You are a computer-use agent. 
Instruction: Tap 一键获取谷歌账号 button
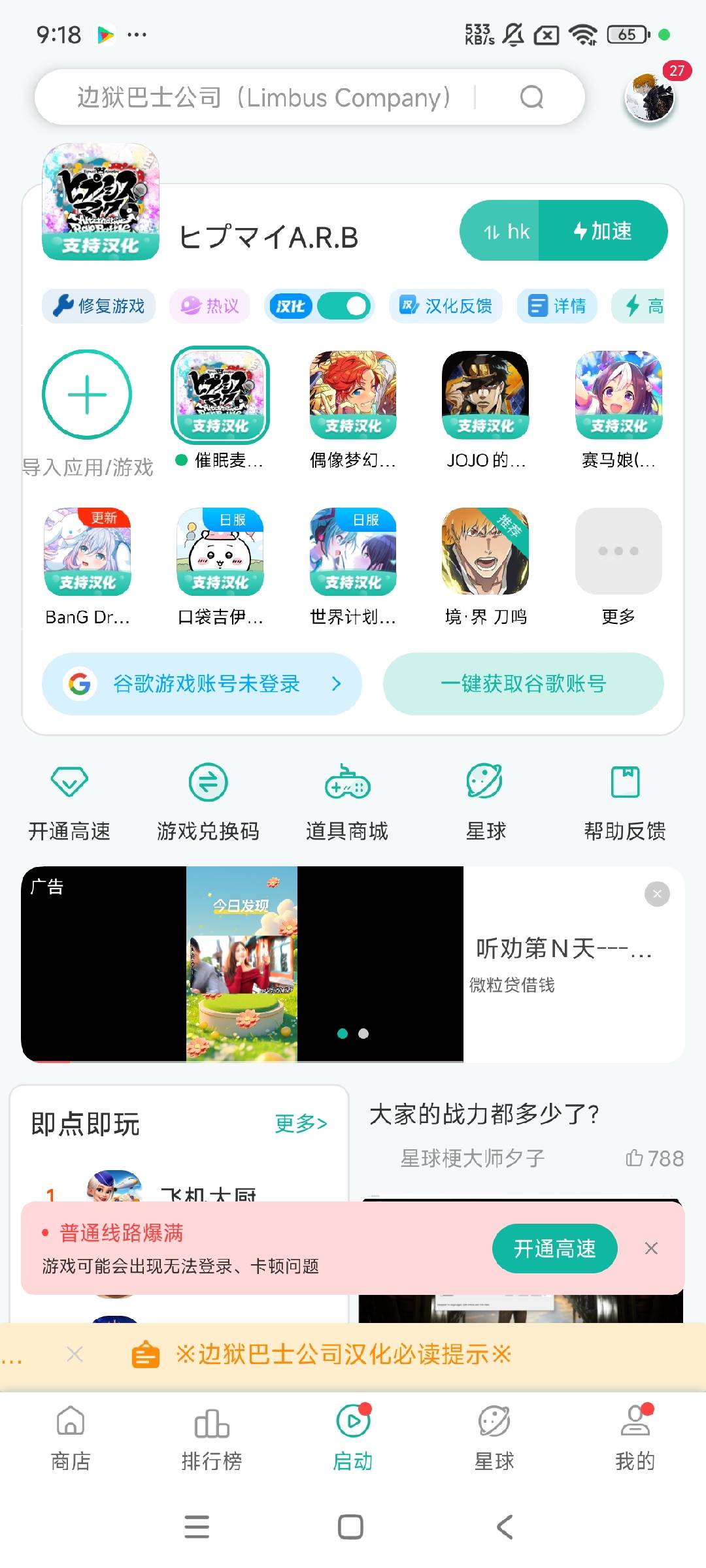click(524, 684)
